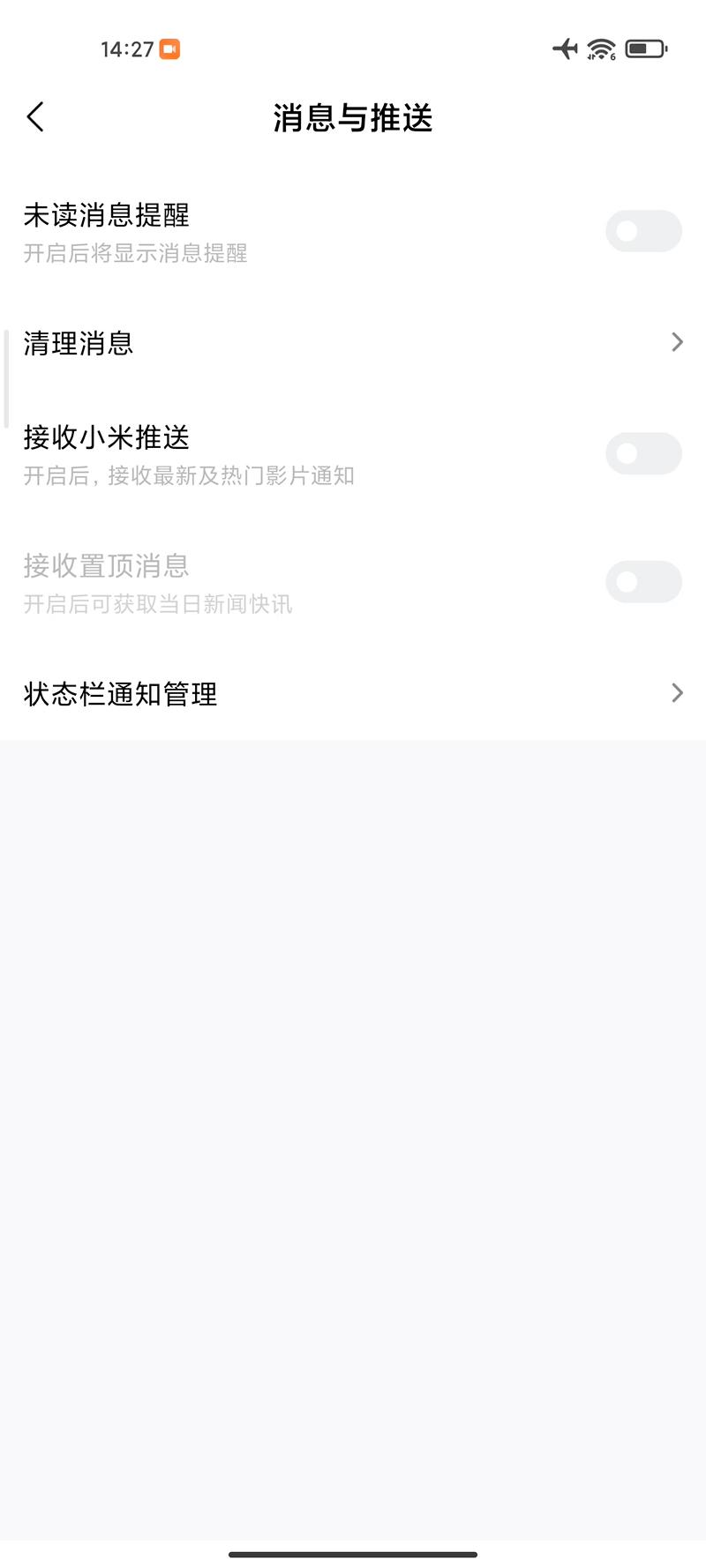Toggle the 接收置顶消息 switch

pyautogui.click(x=643, y=582)
